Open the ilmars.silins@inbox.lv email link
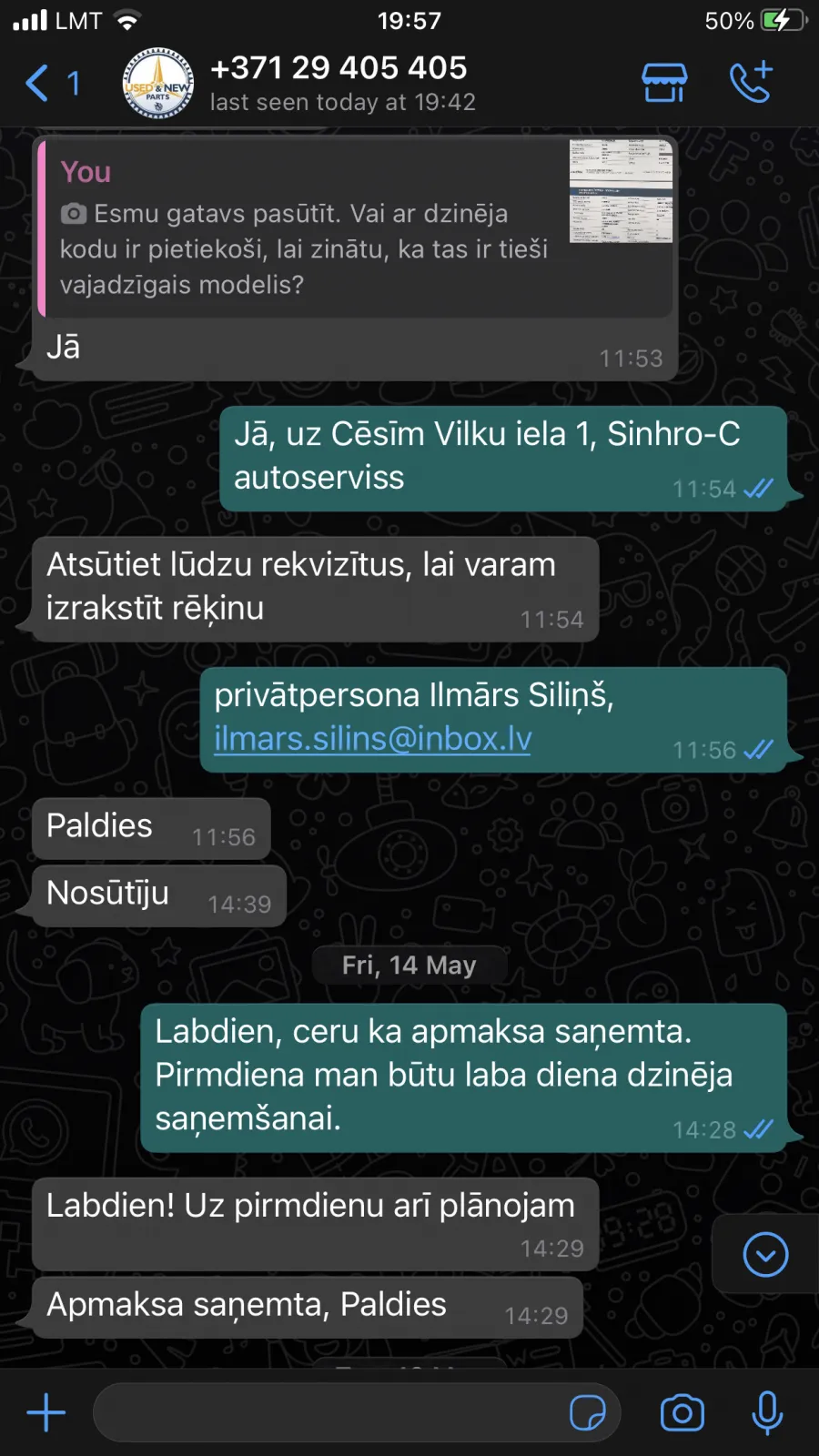Screen dimensions: 819x1456 click(373, 738)
